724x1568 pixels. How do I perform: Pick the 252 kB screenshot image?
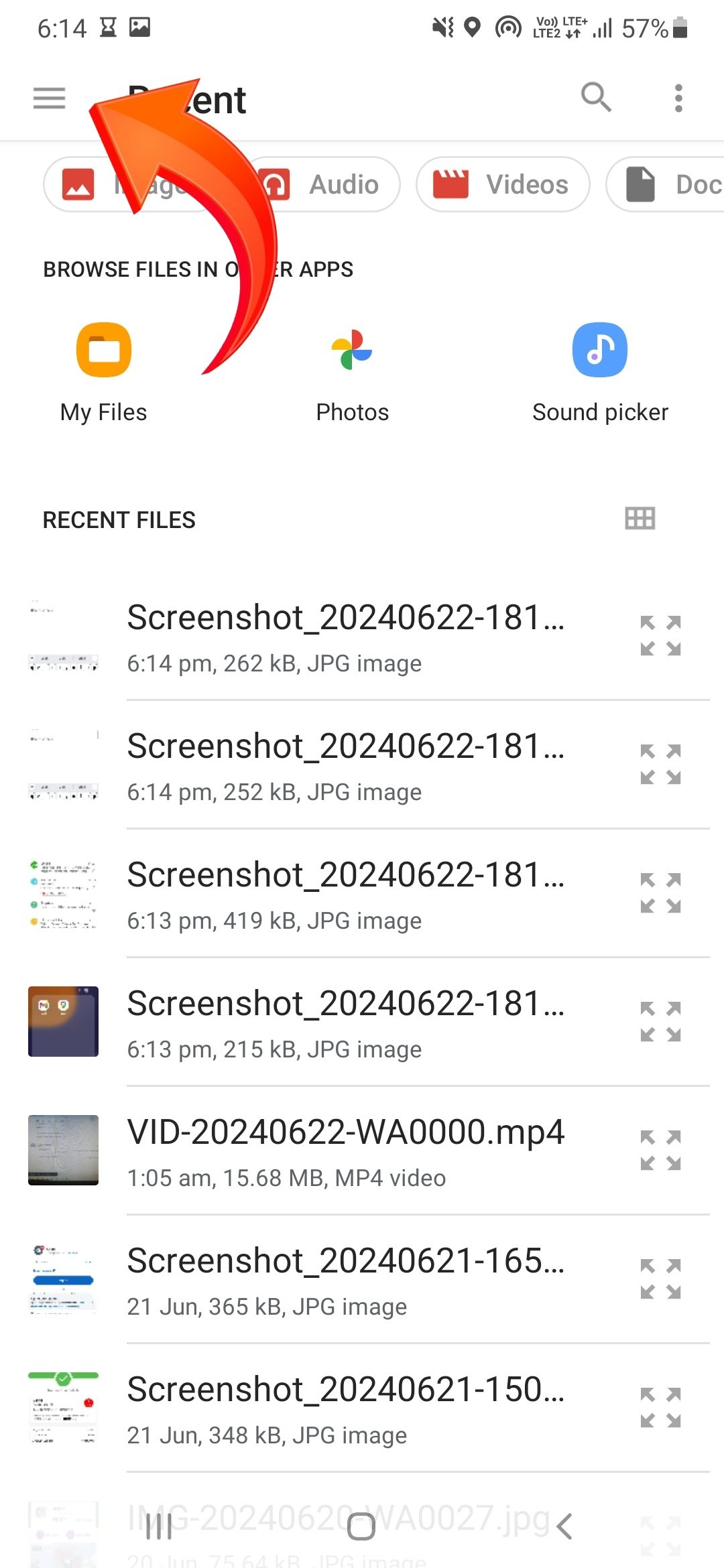[345, 765]
